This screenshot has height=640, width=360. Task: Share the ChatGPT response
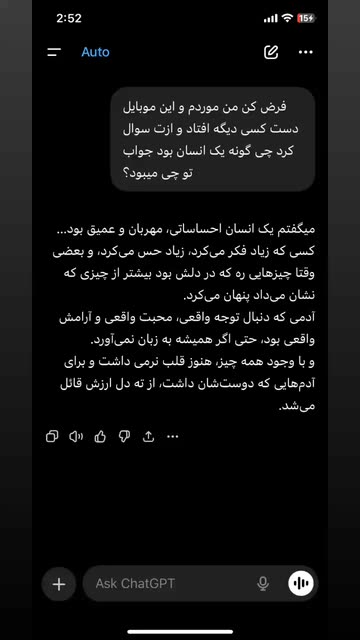148,437
